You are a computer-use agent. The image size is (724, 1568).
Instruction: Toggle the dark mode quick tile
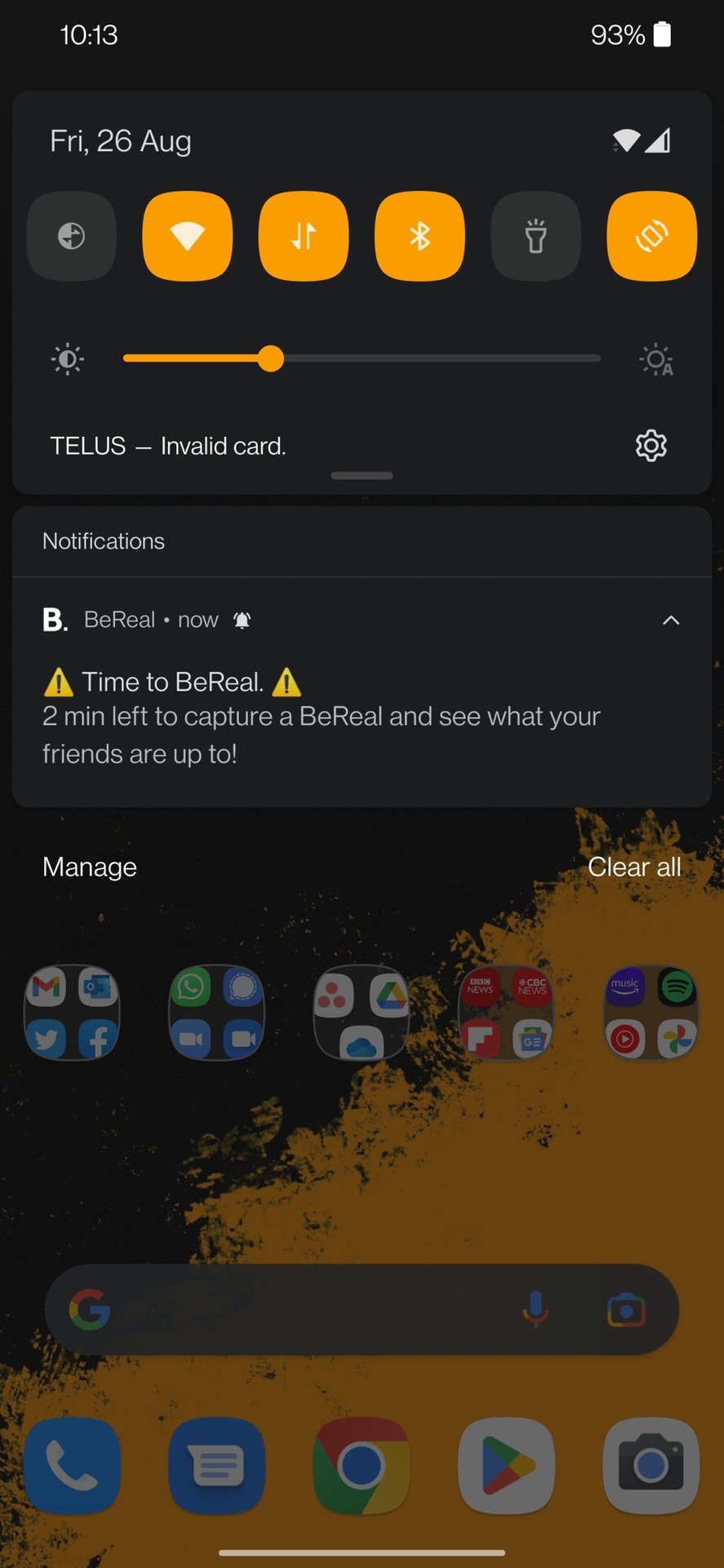tap(71, 236)
